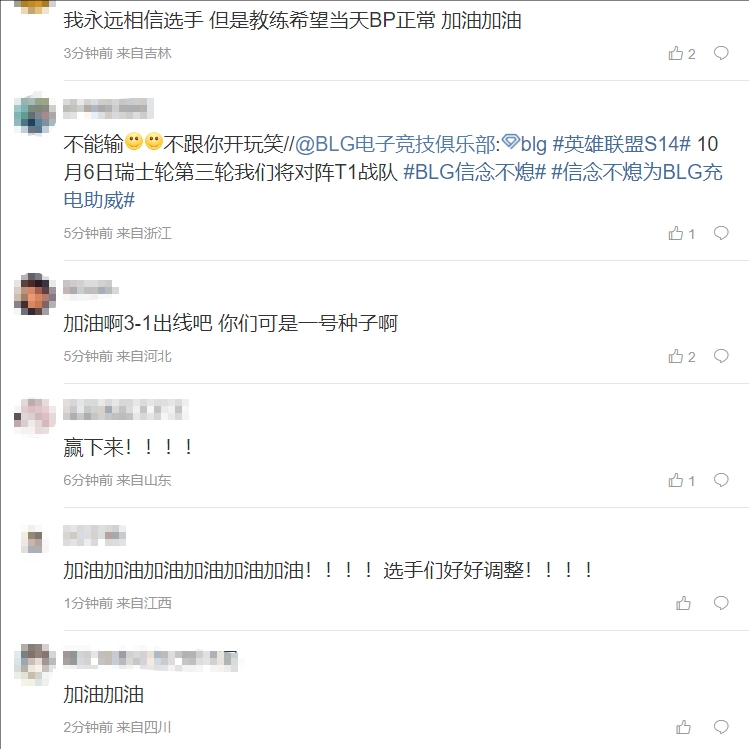This screenshot has width=749, height=749.
Task: Like the comment from 江西
Action: point(684,604)
